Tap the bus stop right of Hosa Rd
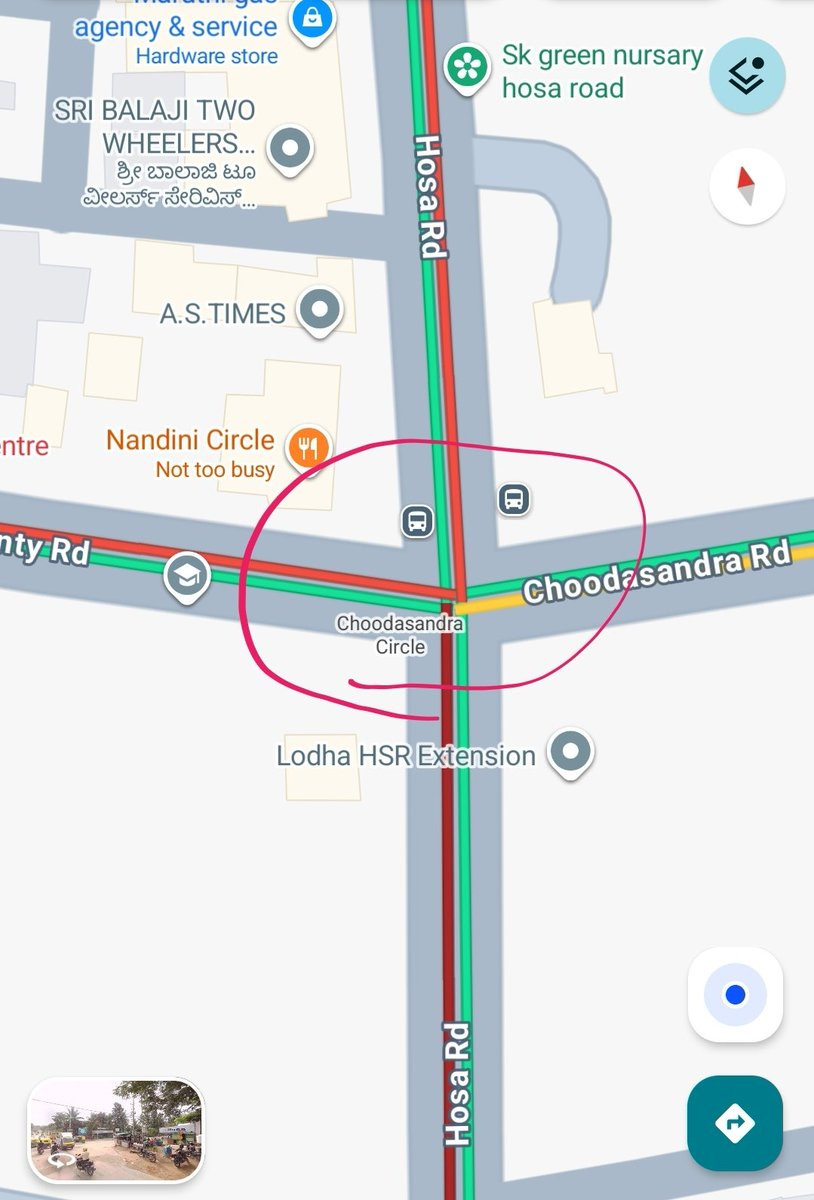 tap(513, 498)
